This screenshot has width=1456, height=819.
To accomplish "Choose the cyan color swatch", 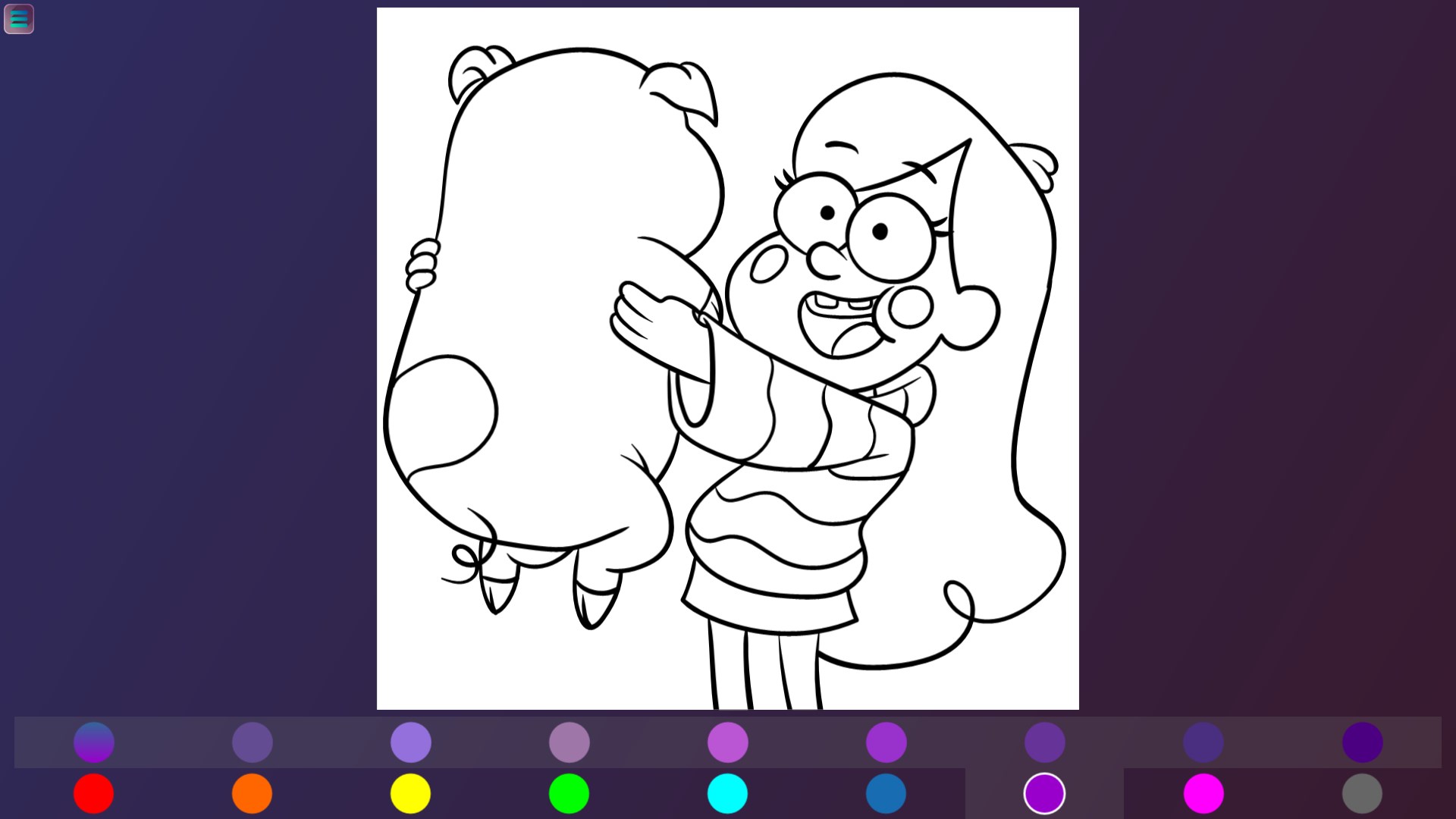I will tap(727, 793).
